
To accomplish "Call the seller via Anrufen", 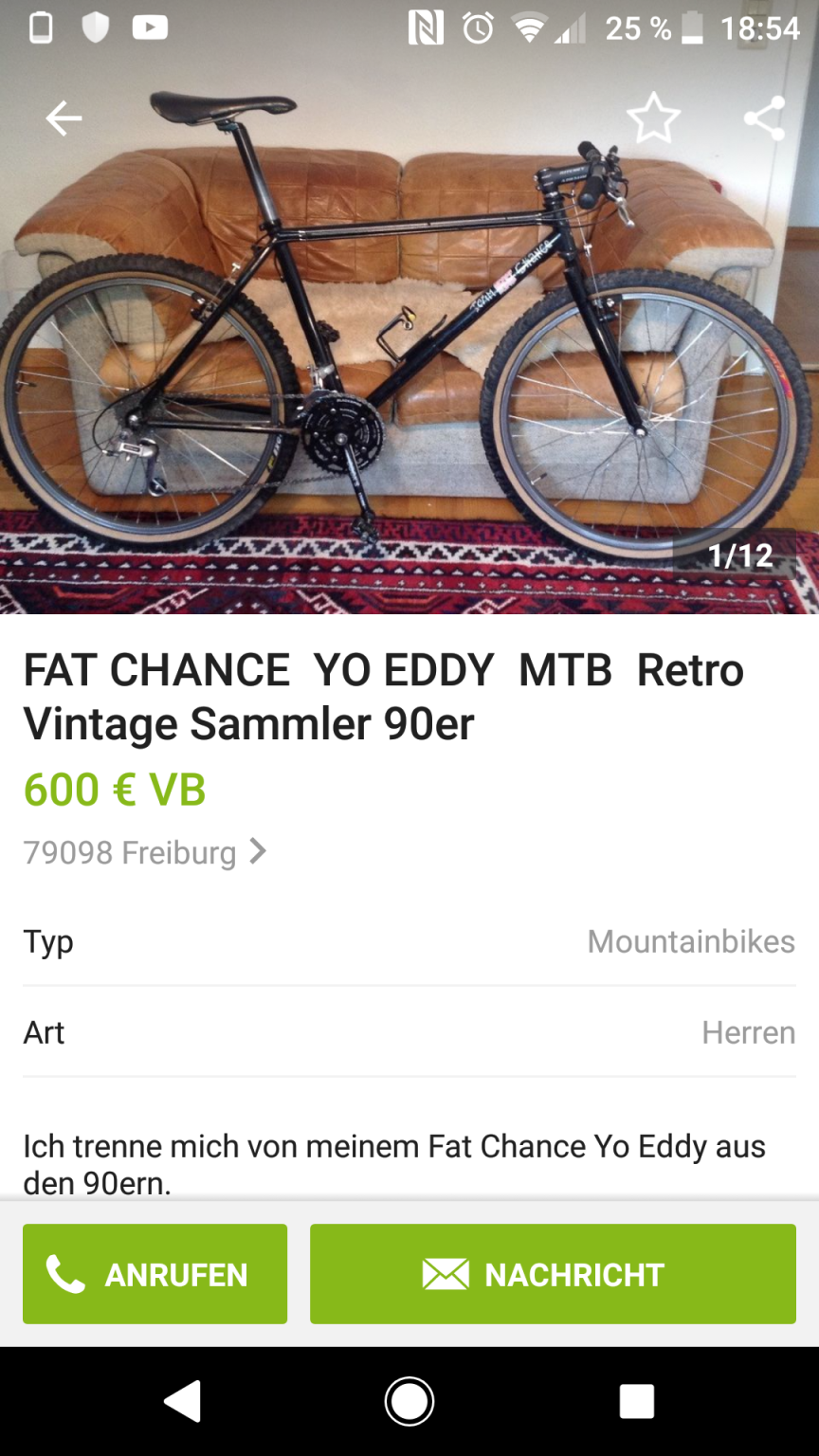I will 155,1274.
